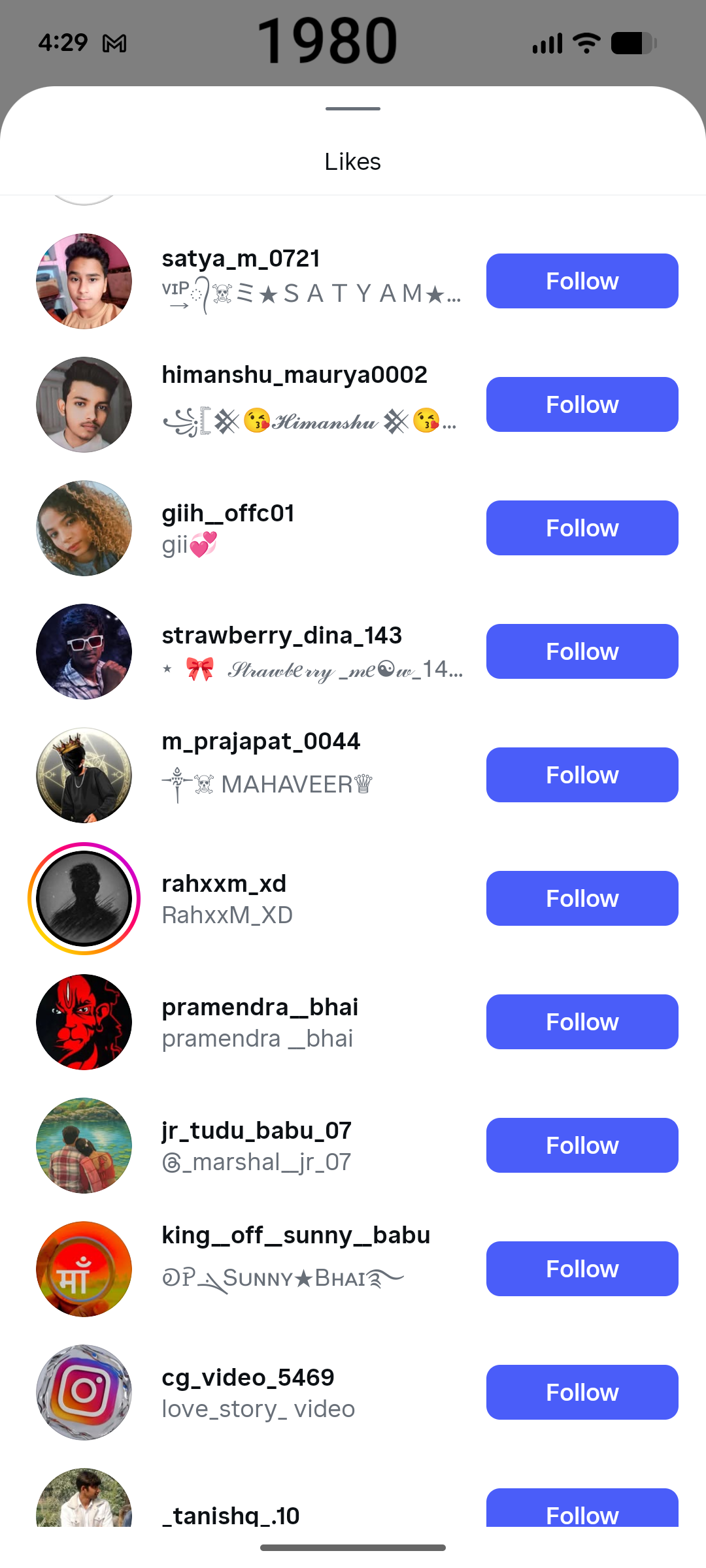706x1568 pixels.
Task: Follow pramendra_bhai
Action: coord(582,1022)
